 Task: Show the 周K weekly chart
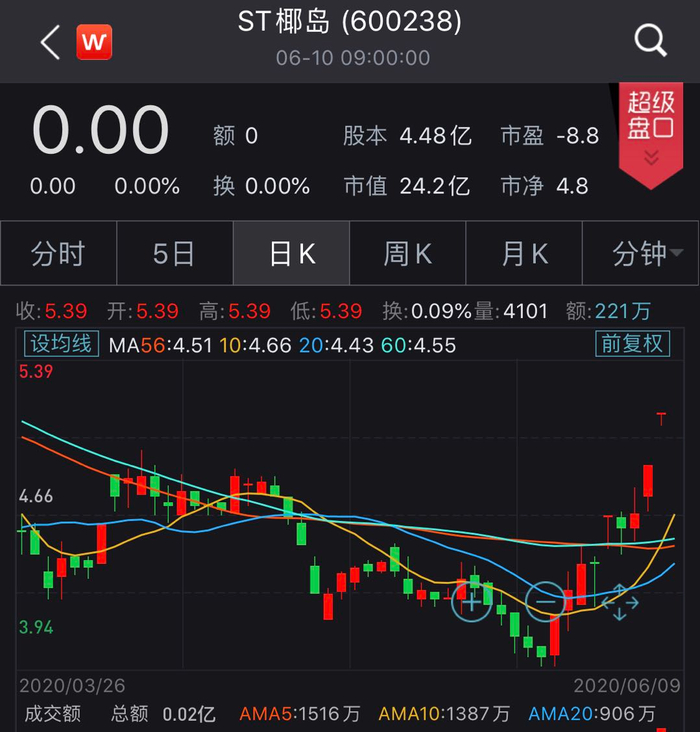pos(408,254)
